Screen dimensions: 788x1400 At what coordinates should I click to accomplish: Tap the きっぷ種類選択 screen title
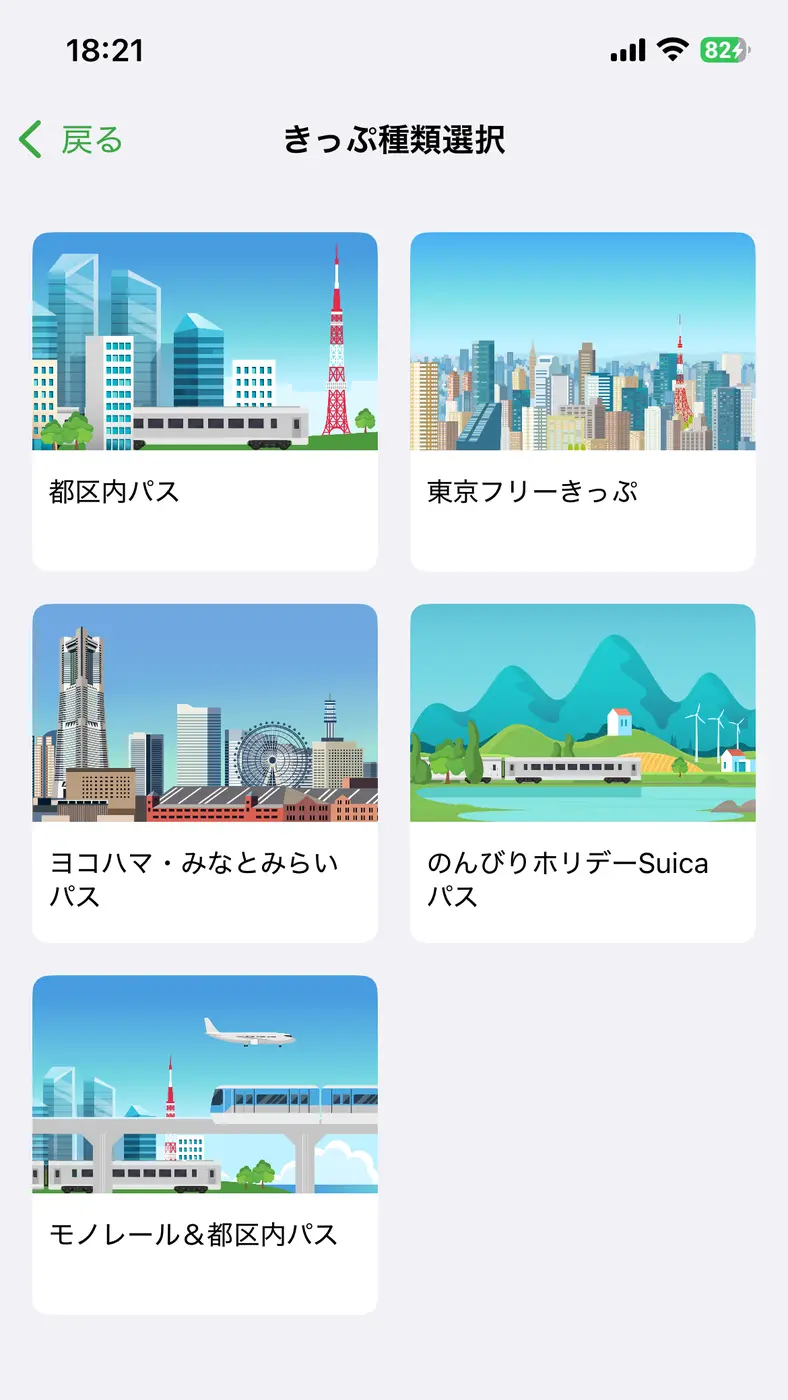[x=394, y=140]
